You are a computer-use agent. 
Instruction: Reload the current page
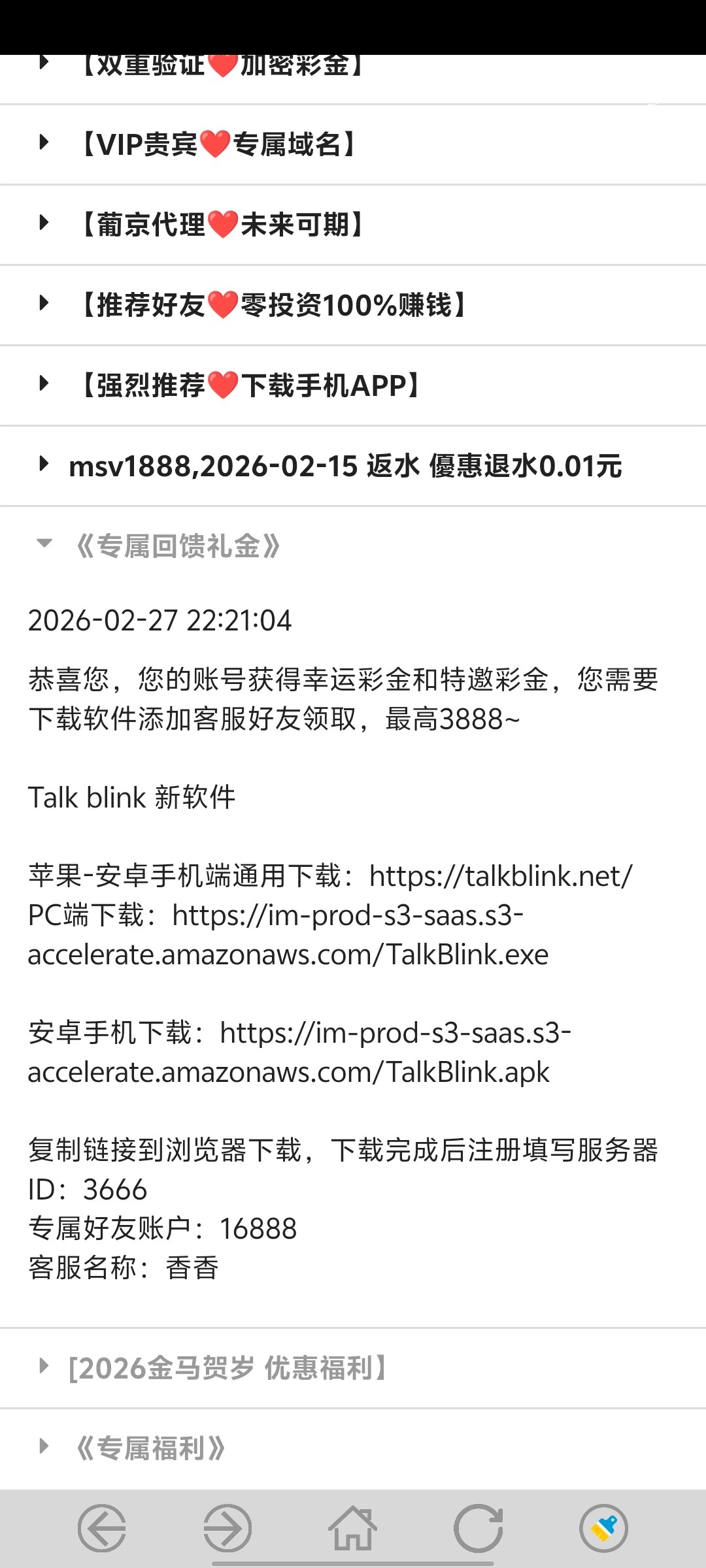pos(479,1528)
